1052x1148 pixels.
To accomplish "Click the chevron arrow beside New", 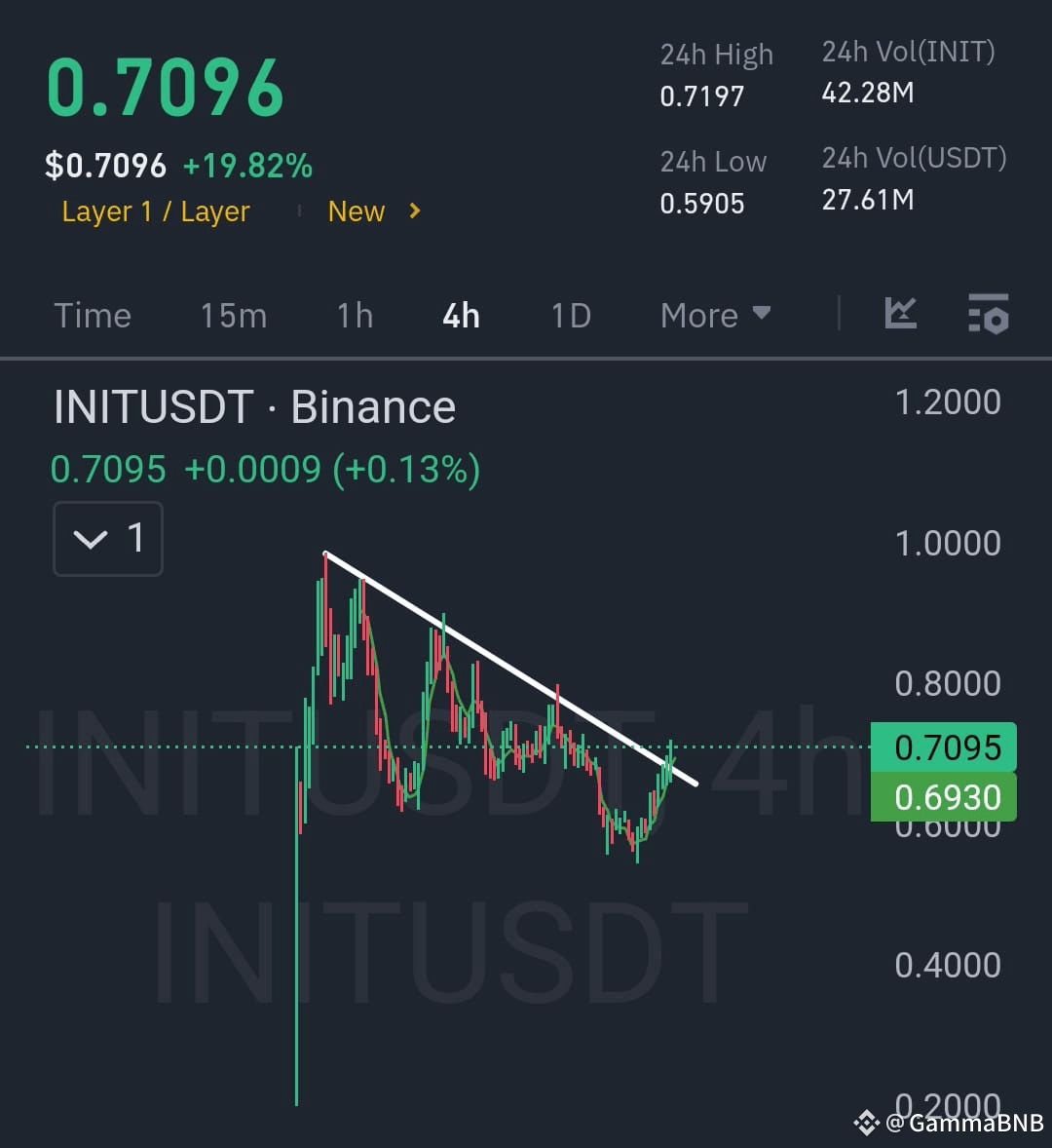I will [413, 210].
